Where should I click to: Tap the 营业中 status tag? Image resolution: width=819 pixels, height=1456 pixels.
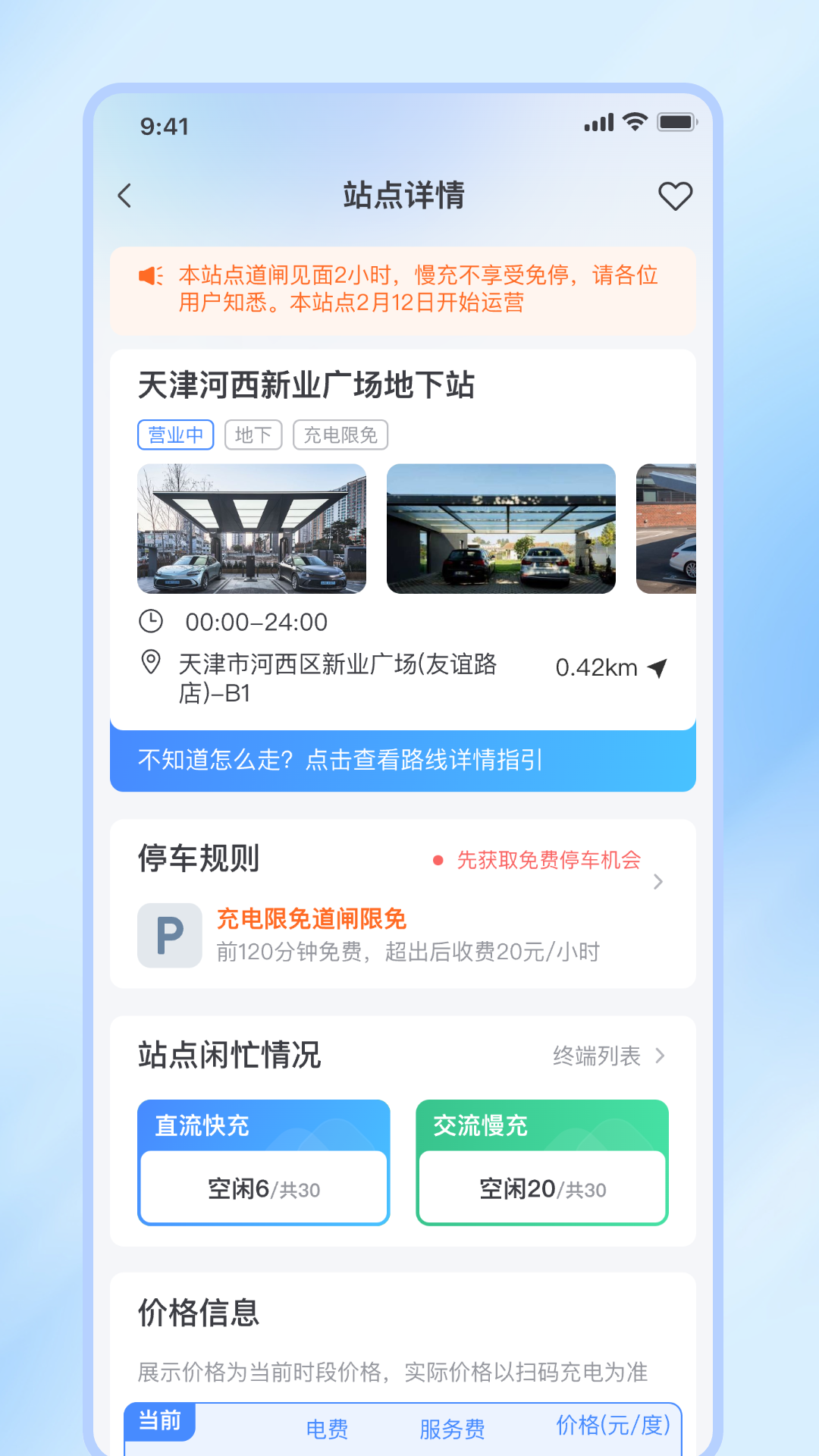pos(175,435)
